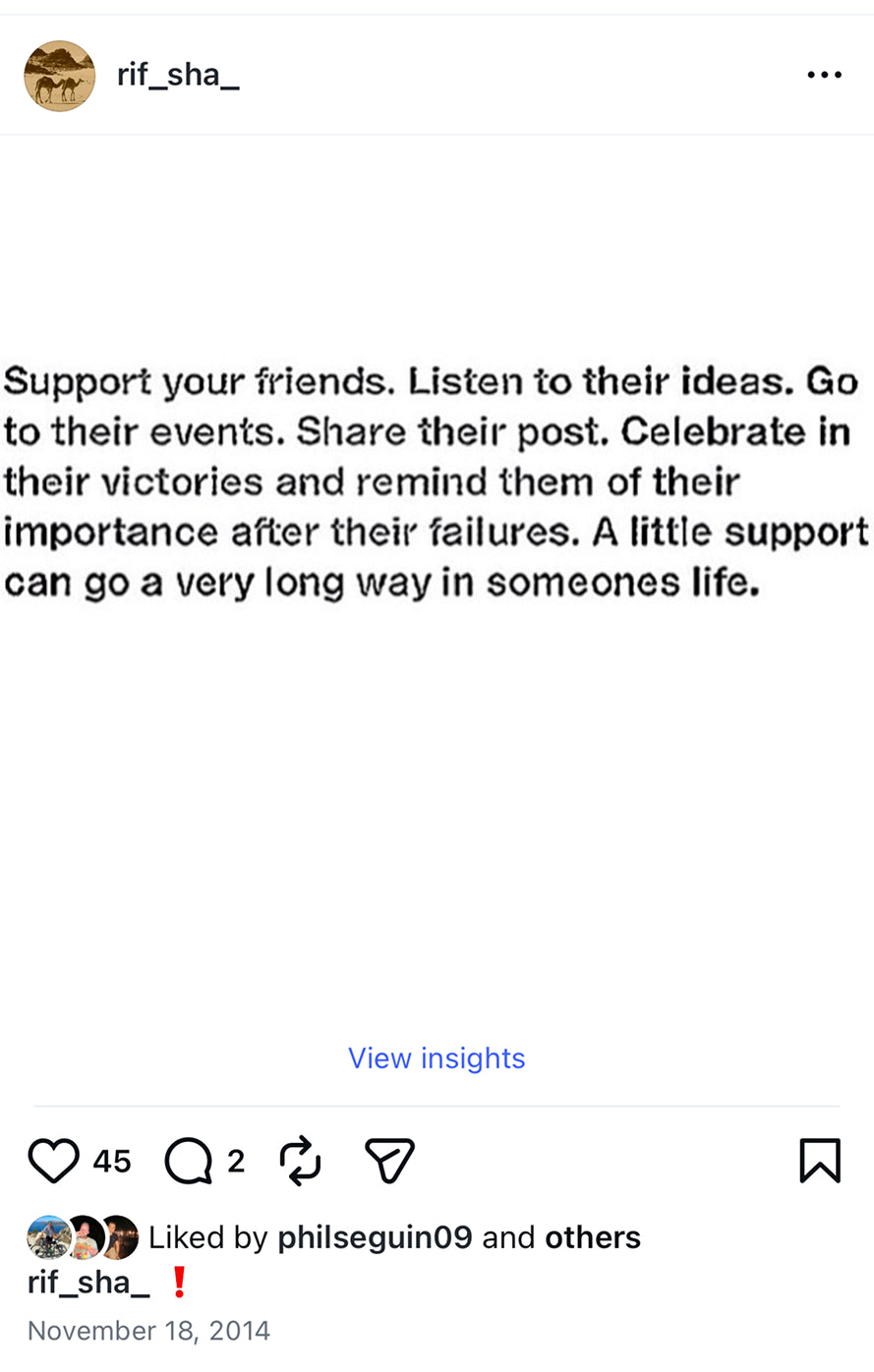Open rif_sha_ profile picture at top
The height and width of the screenshot is (1372, 874).
[60, 76]
